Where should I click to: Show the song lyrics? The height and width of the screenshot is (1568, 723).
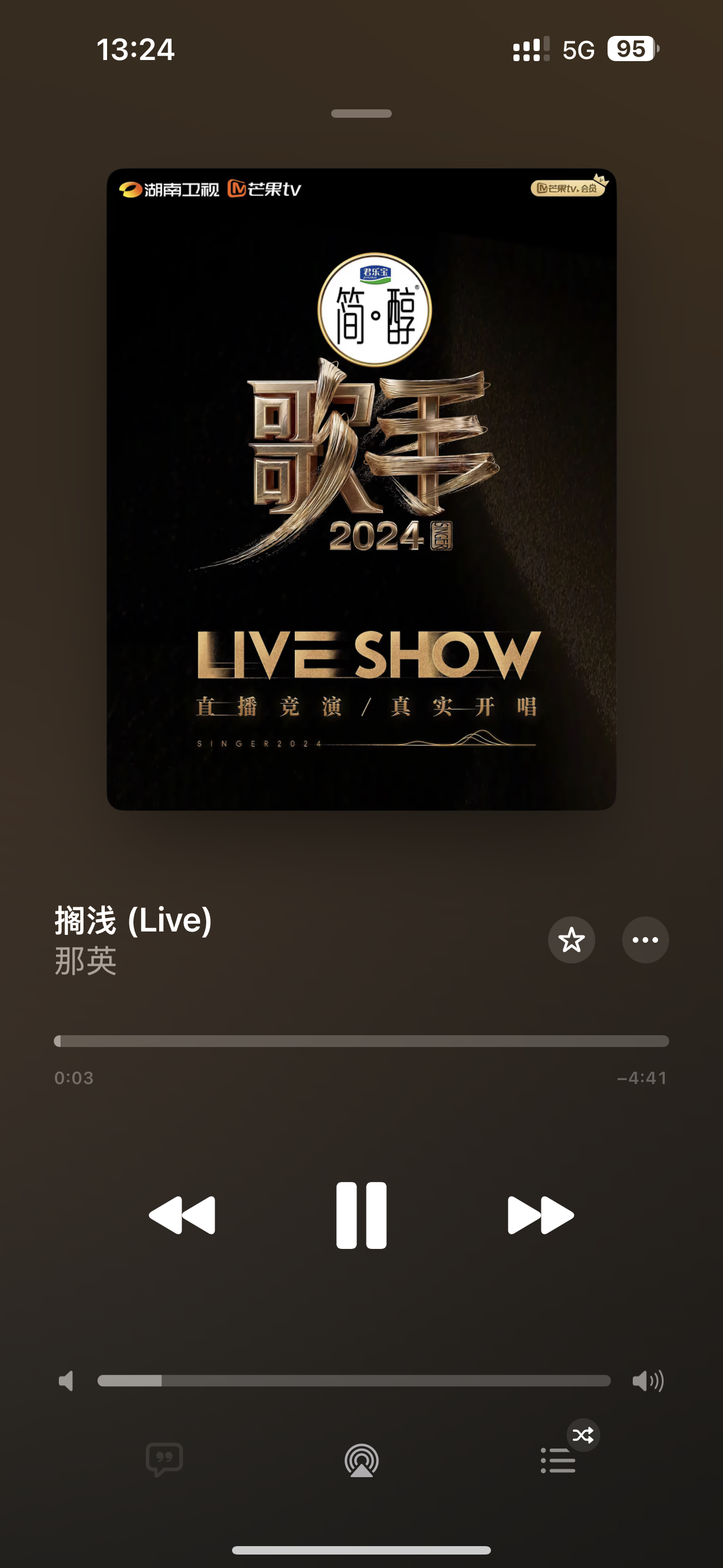pos(164,1460)
